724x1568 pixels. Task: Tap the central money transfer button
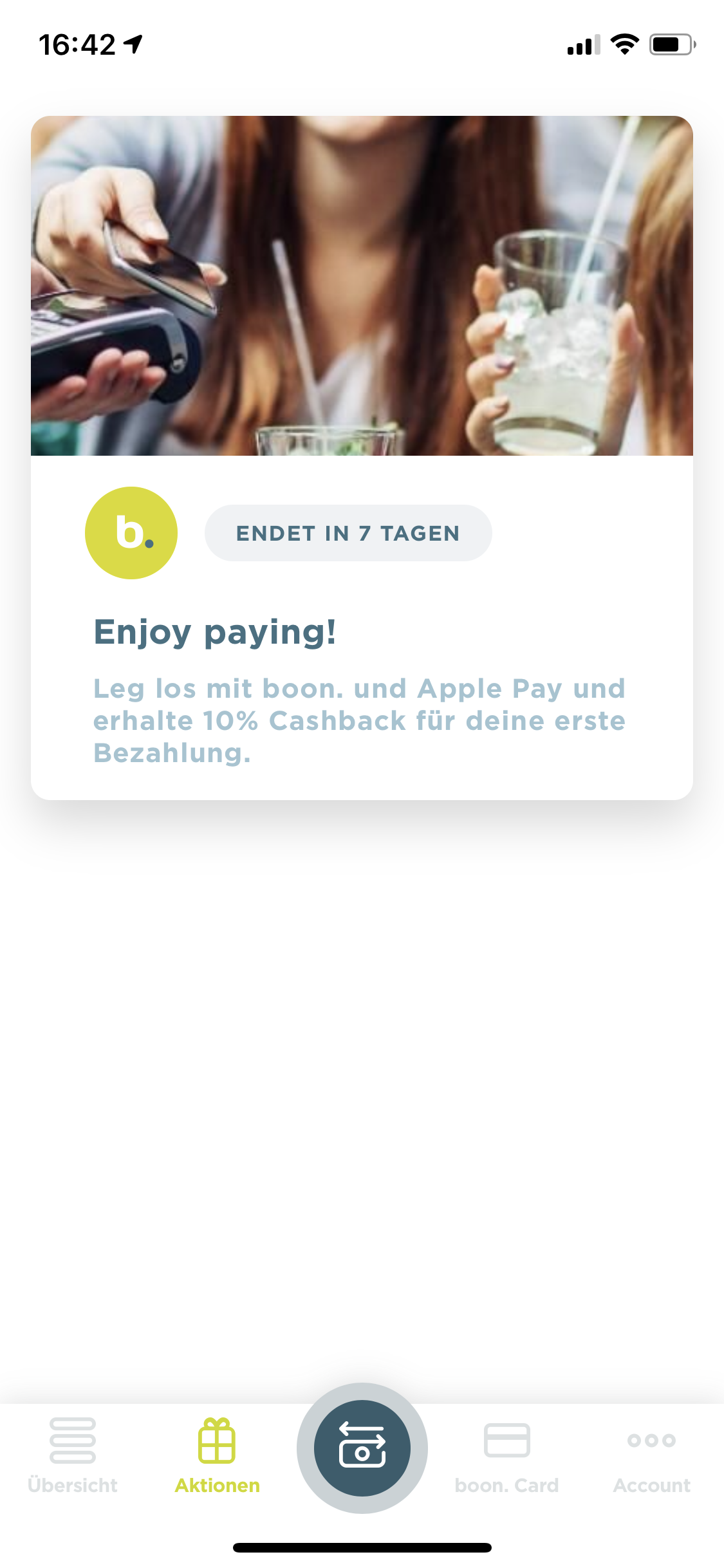coord(362,1448)
